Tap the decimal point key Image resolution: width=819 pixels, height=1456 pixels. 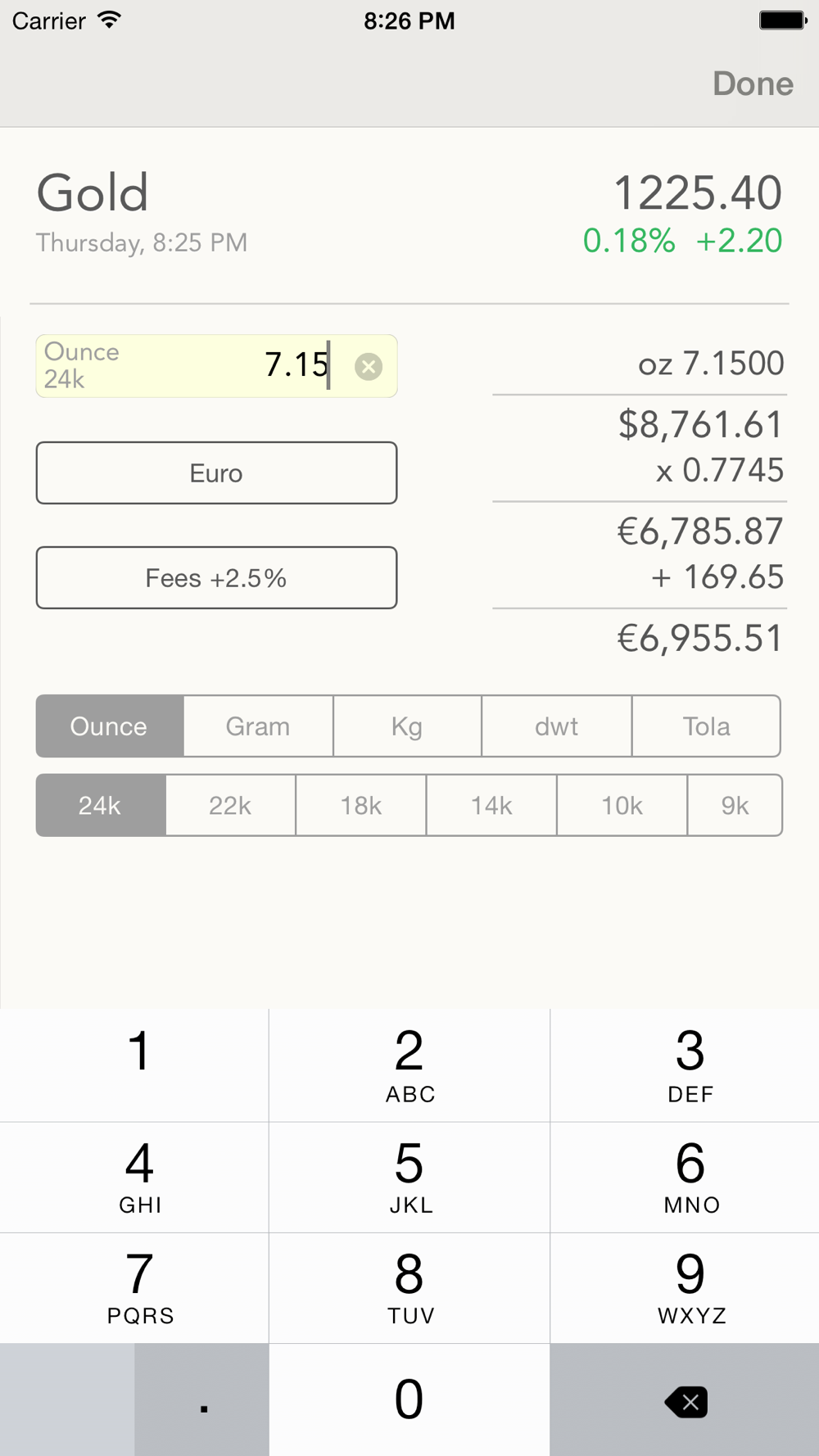(x=202, y=1400)
